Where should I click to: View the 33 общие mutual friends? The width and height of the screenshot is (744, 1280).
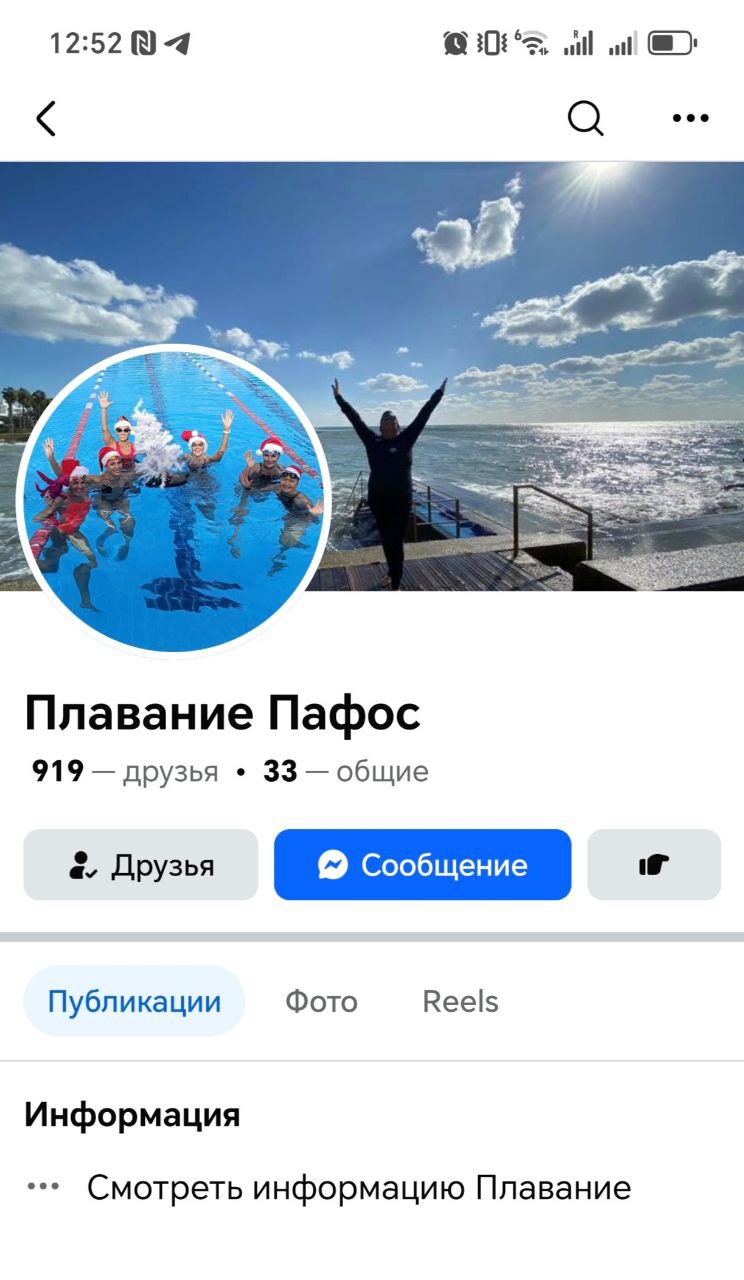coord(346,772)
